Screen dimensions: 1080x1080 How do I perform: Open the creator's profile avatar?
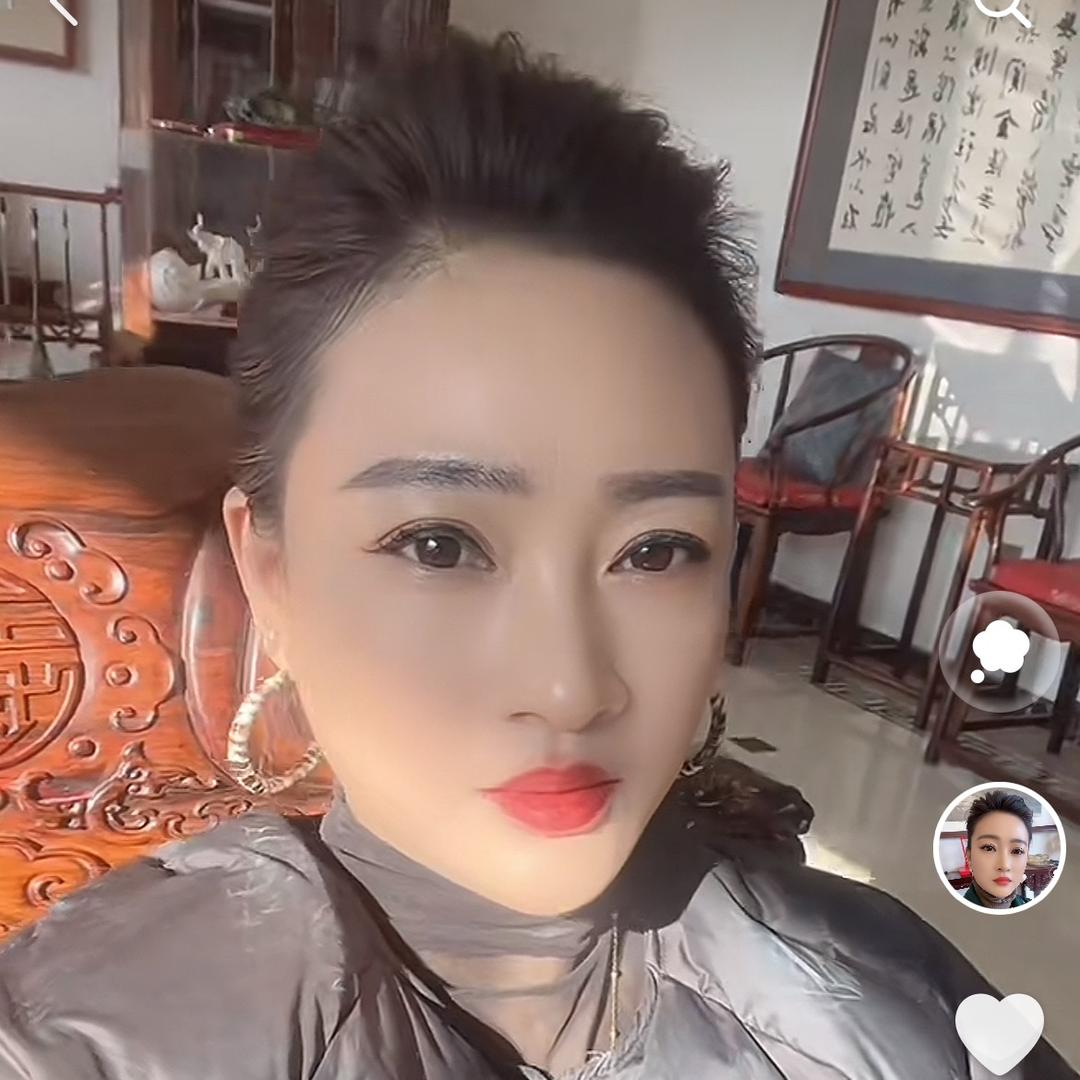tap(999, 848)
